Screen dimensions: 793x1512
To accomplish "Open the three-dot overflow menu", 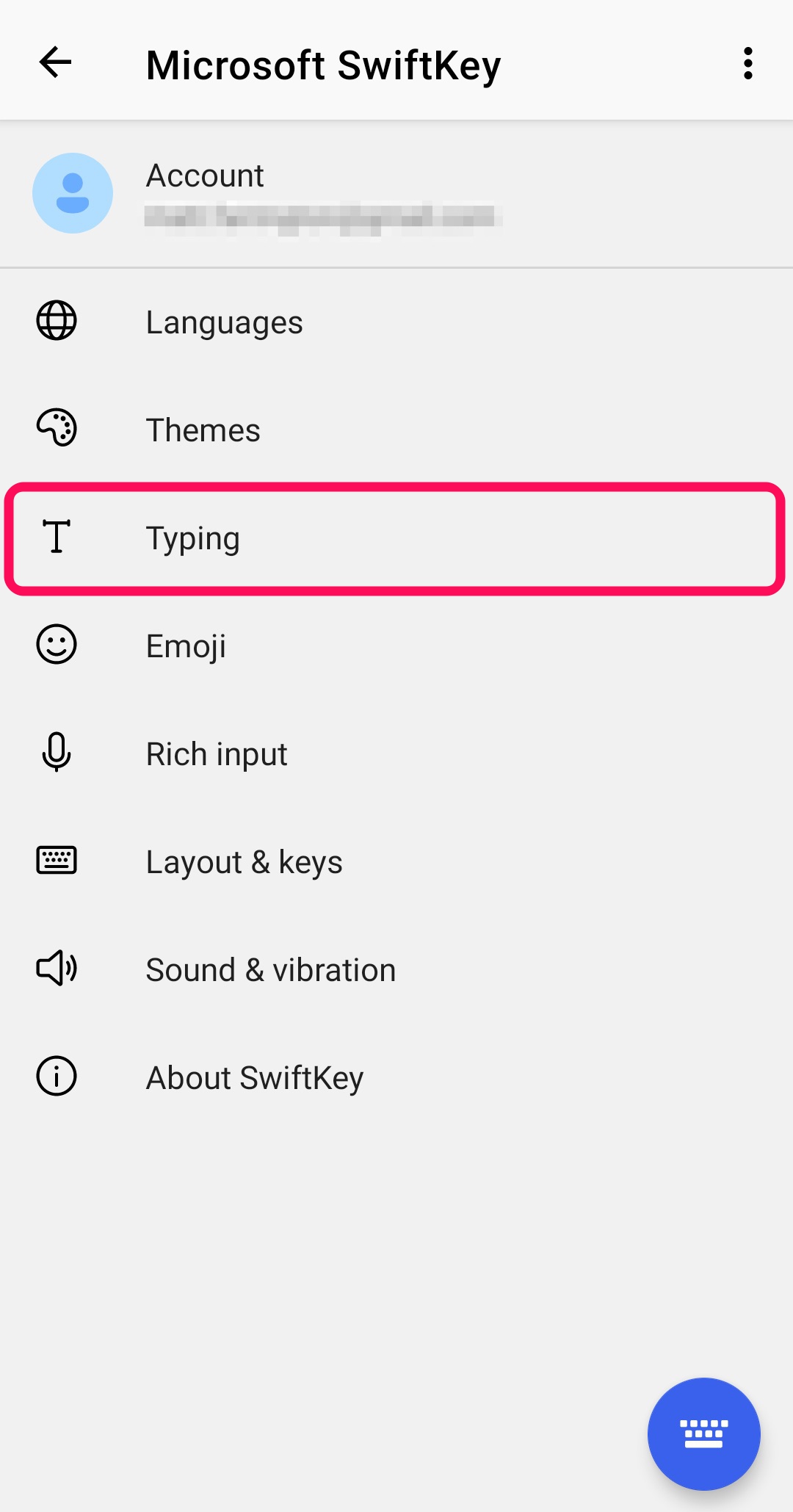I will pos(747,63).
